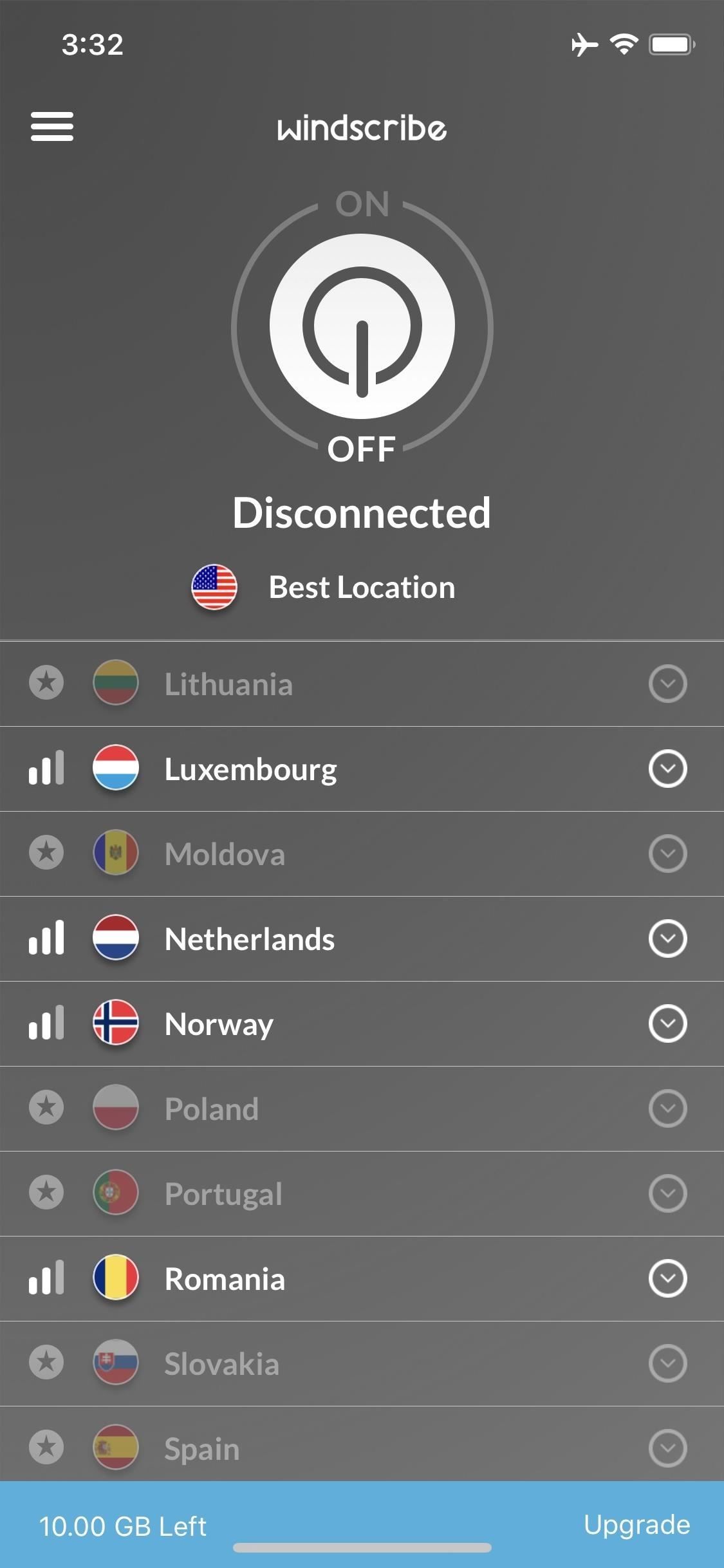
Task: Expand the Norway server list
Action: [668, 1023]
